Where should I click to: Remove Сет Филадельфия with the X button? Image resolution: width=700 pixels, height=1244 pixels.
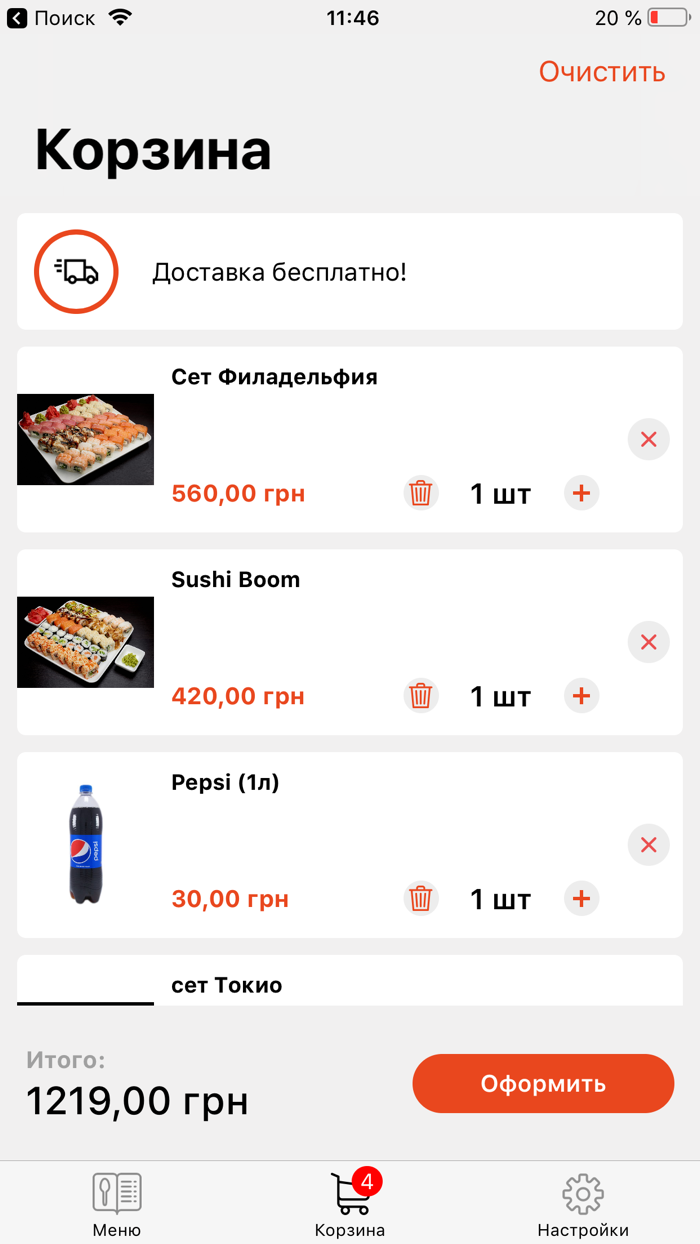(648, 439)
